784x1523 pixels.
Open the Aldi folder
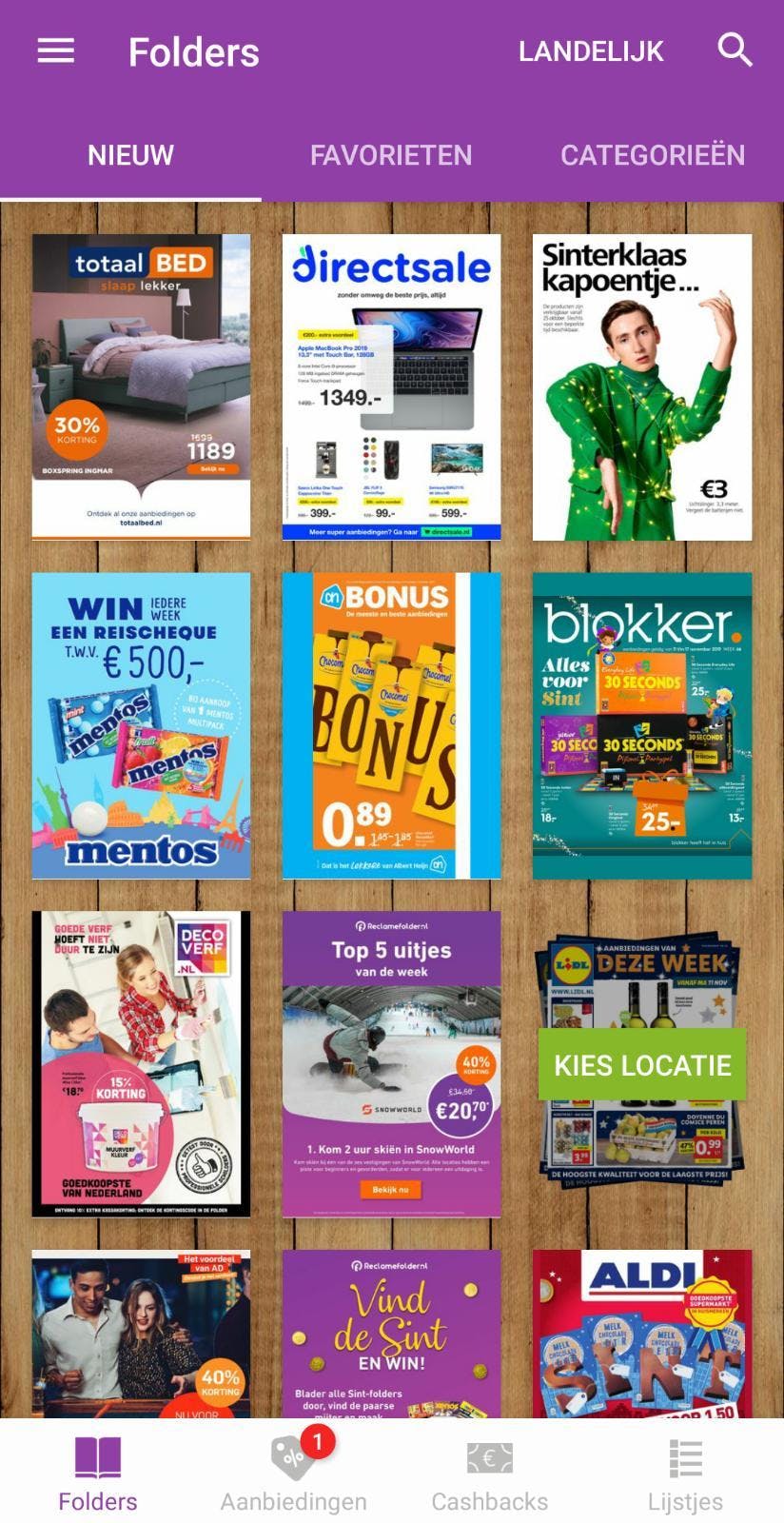[642, 1333]
